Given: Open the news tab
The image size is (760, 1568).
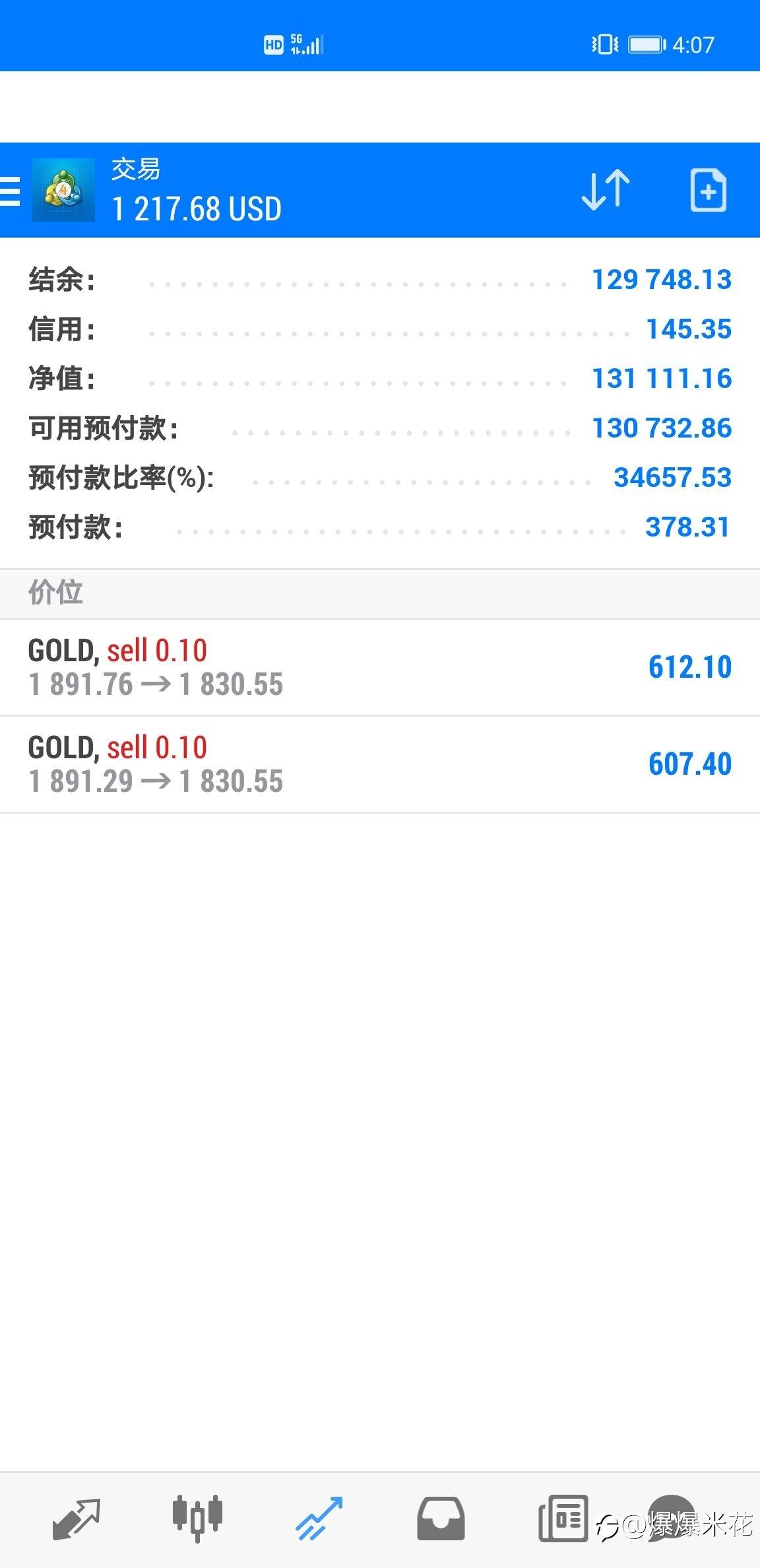Looking at the screenshot, I should tap(563, 1519).
